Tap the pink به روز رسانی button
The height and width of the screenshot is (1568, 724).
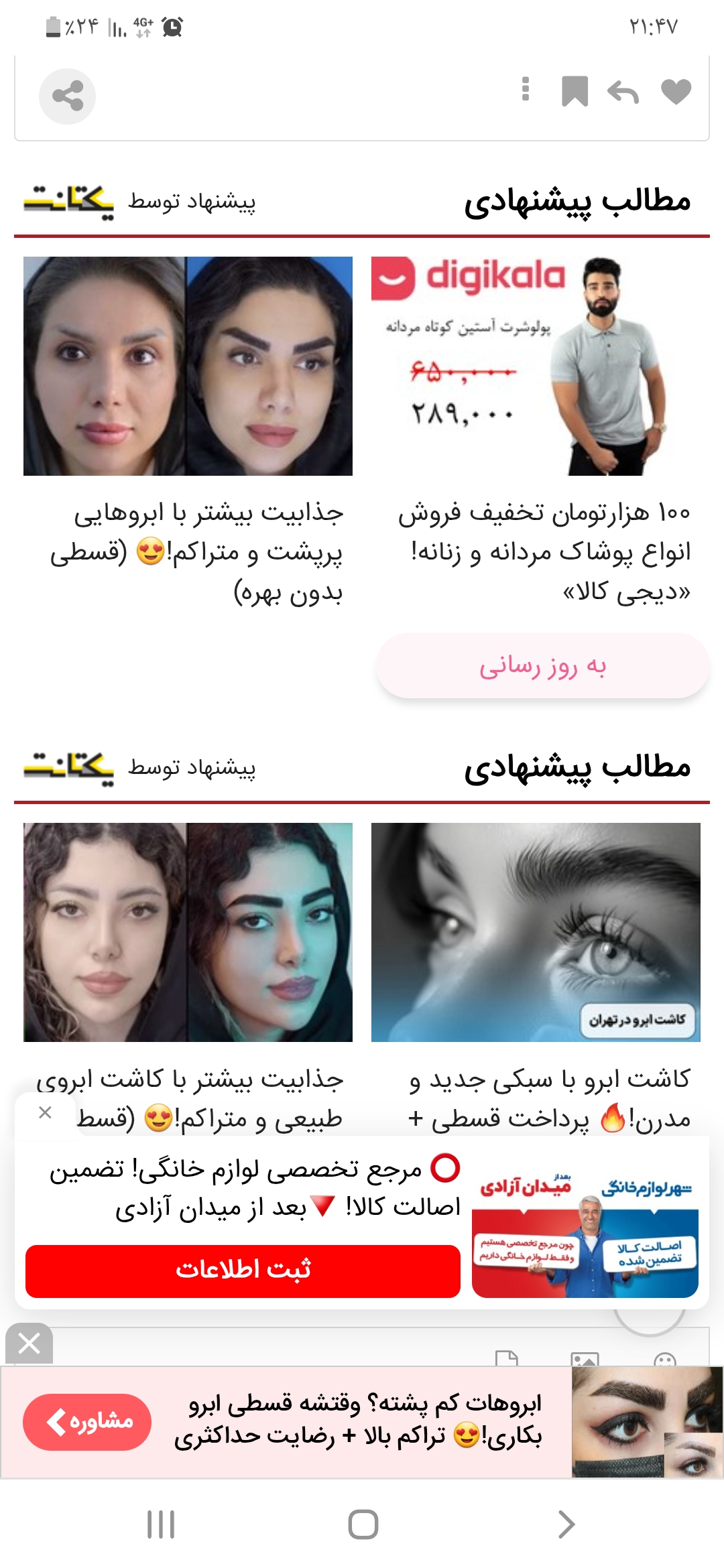click(x=542, y=666)
